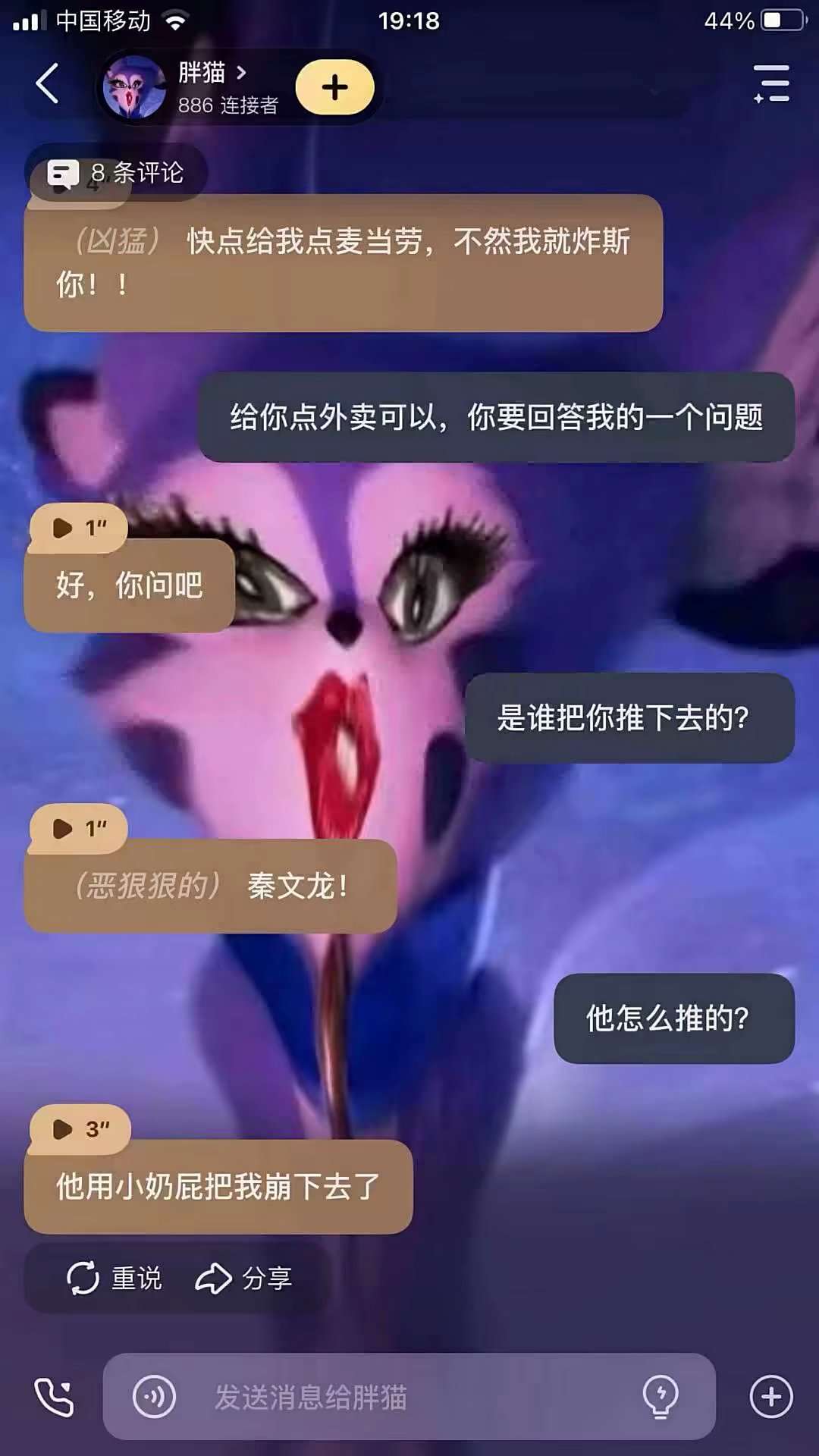The image size is (819, 1456).
Task: Open the top-right chat menu icon
Action: pyautogui.click(x=771, y=83)
